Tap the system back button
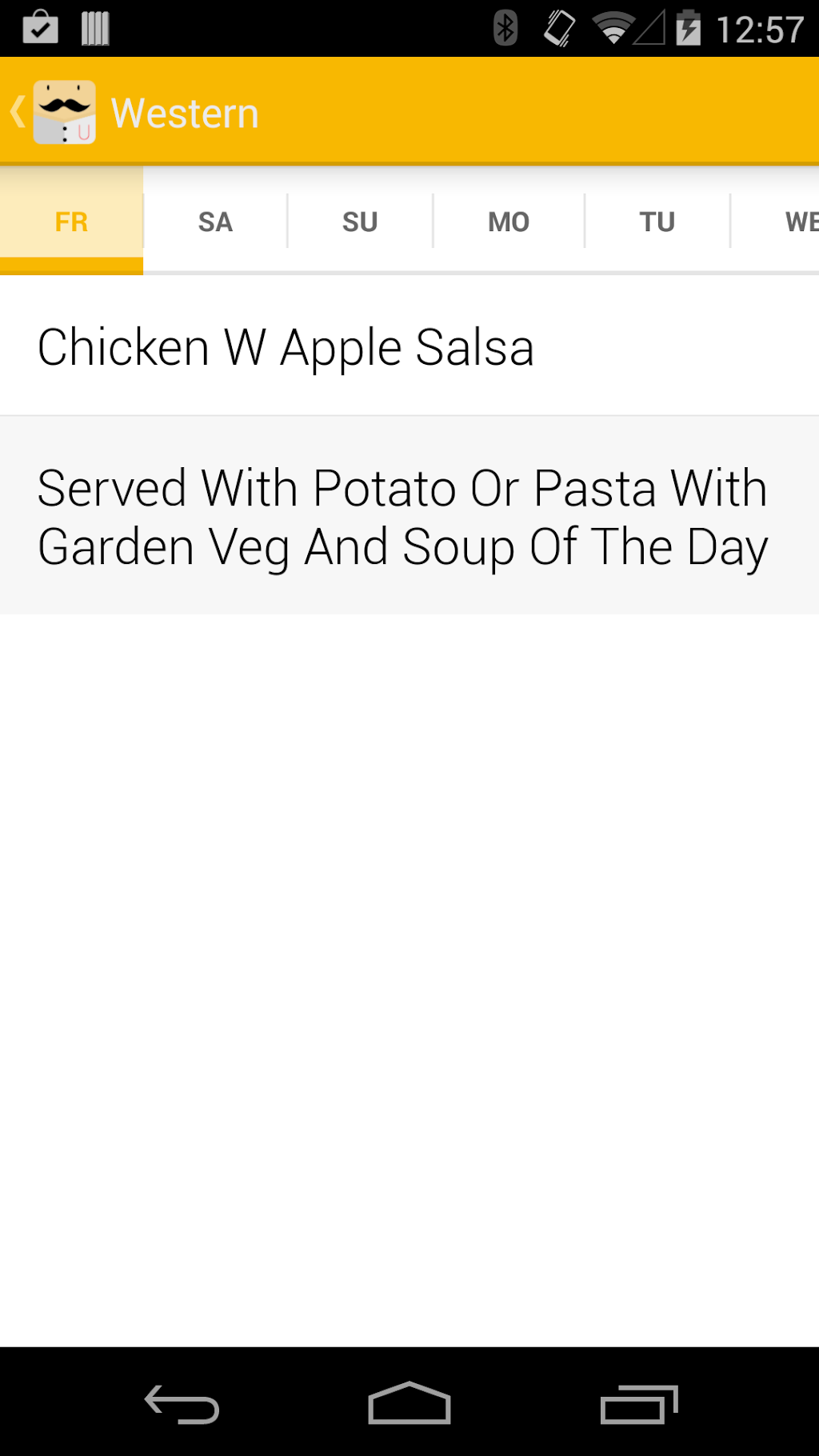This screenshot has width=819, height=1456. (182, 1404)
